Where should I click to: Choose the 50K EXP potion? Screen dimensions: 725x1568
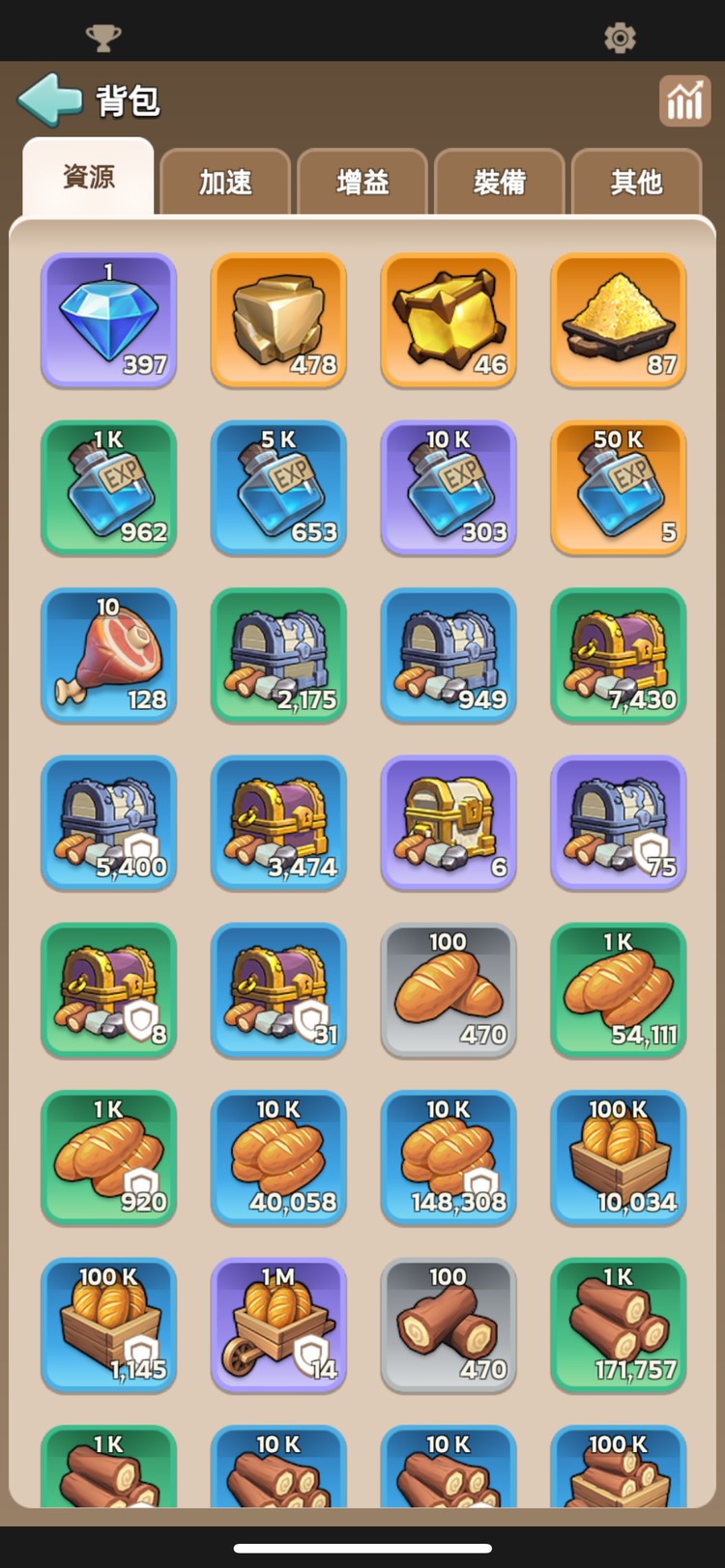(619, 487)
